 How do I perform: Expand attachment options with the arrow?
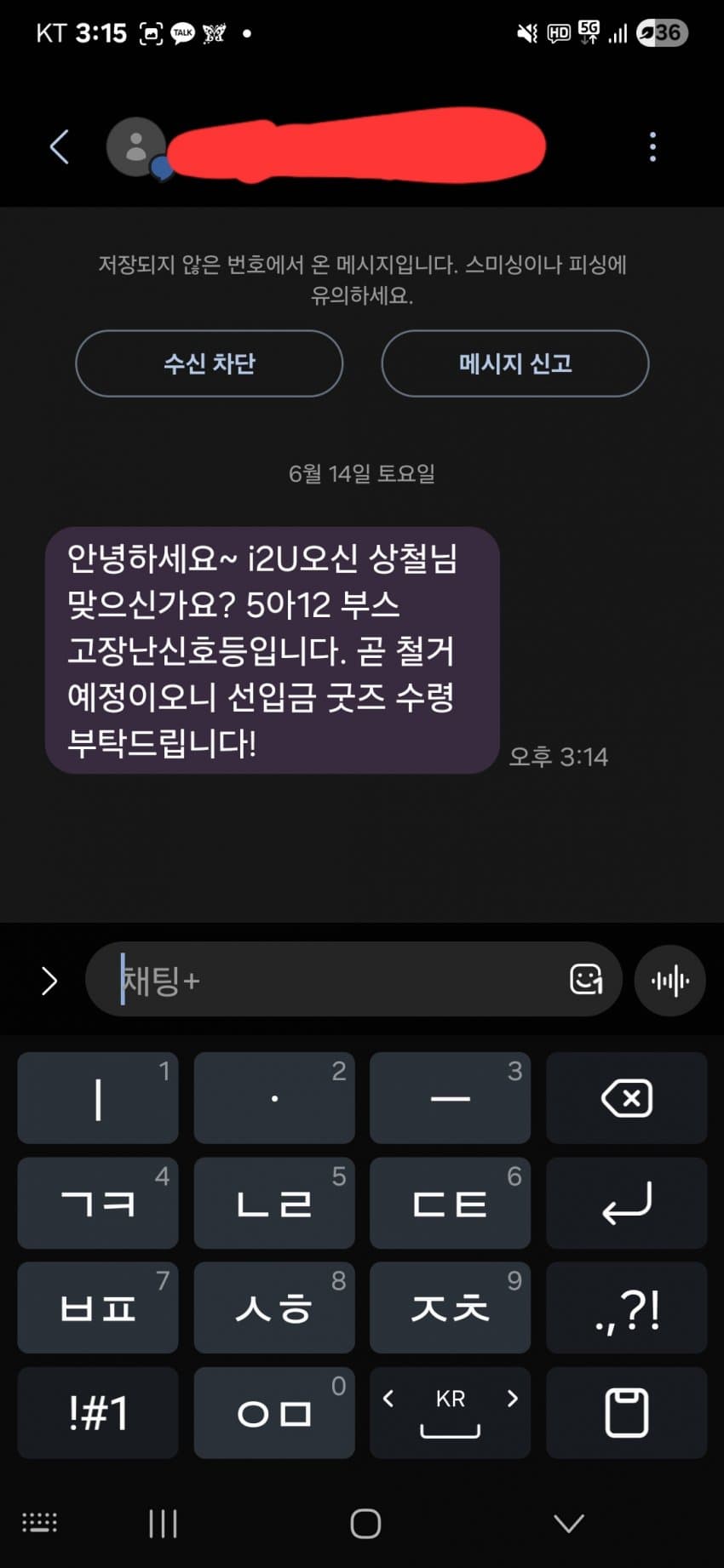(49, 981)
